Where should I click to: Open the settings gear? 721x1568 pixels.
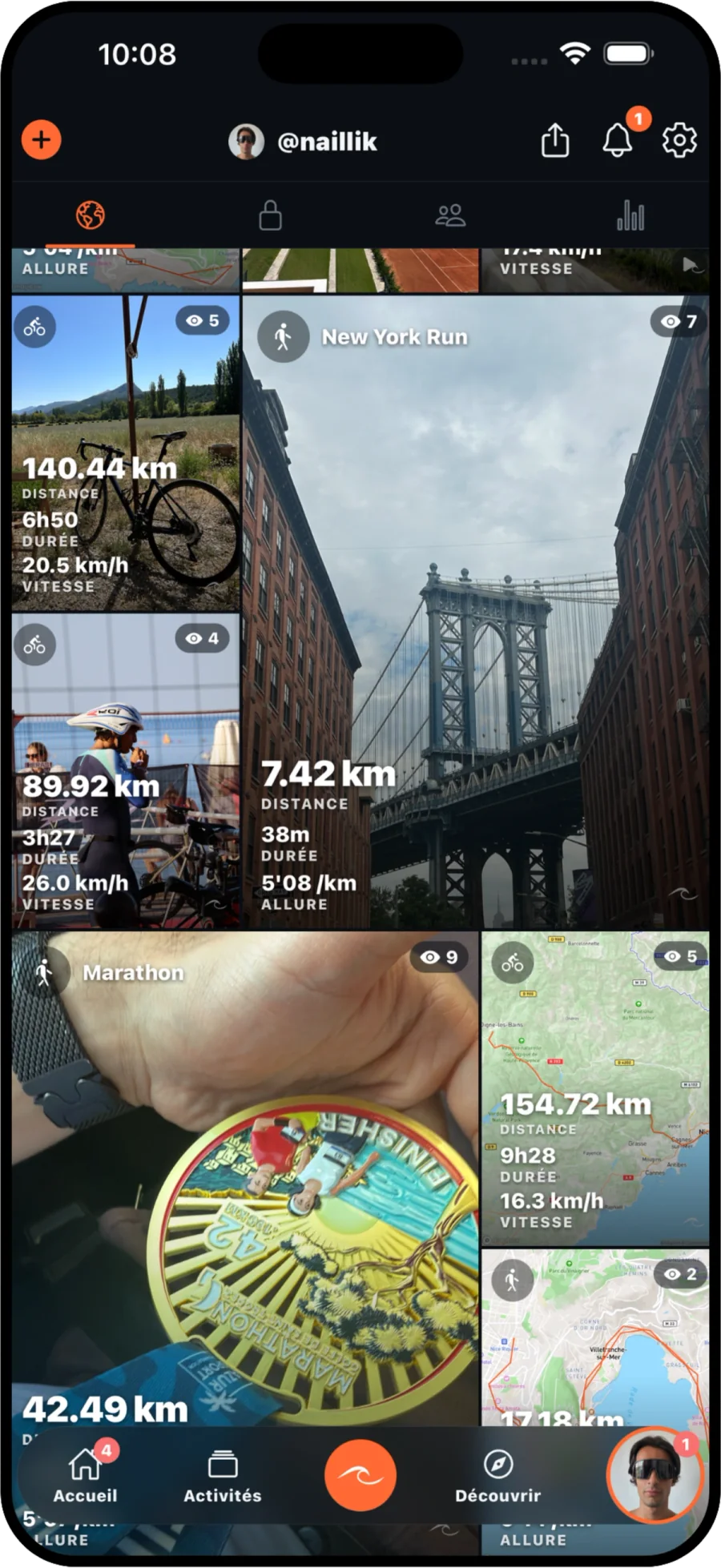(x=679, y=140)
